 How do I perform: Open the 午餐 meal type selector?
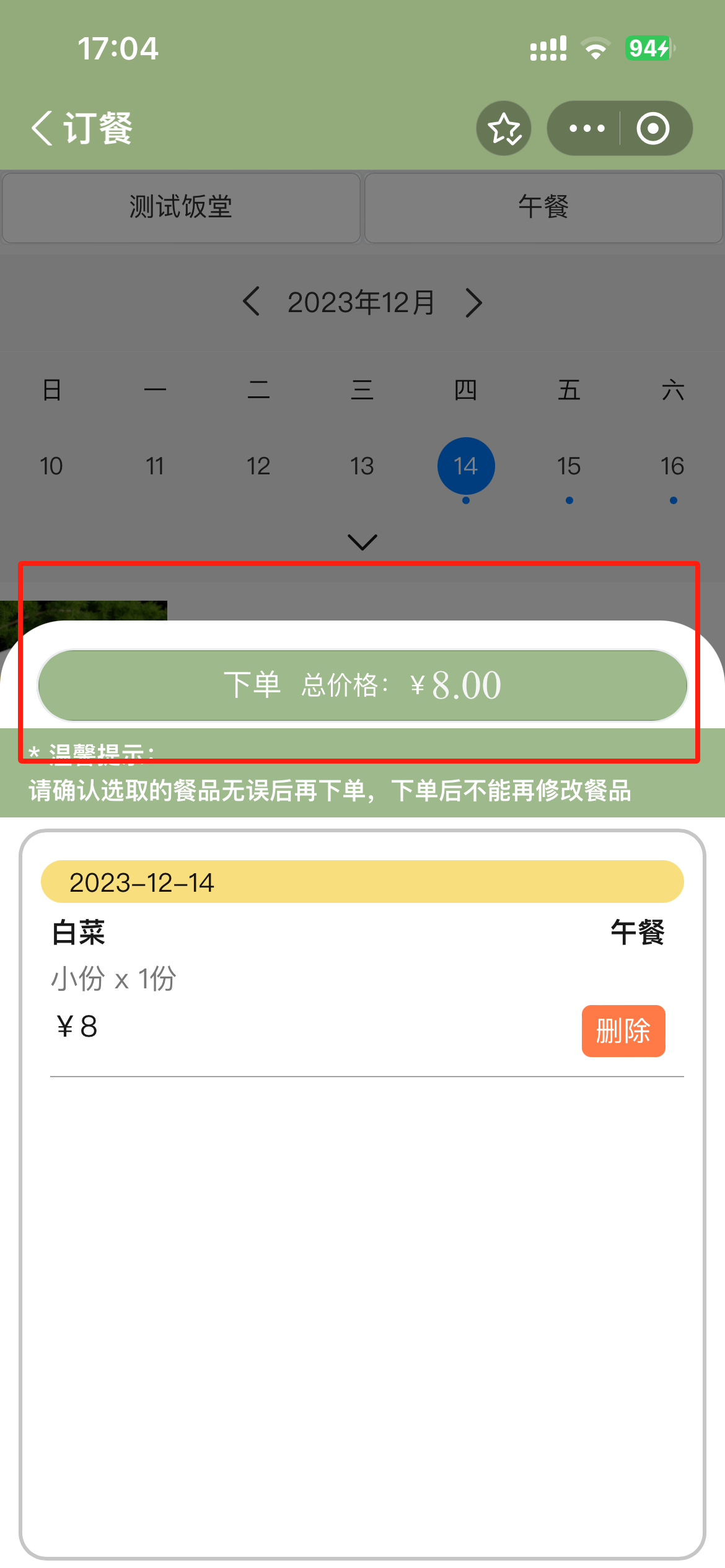pyautogui.click(x=543, y=207)
